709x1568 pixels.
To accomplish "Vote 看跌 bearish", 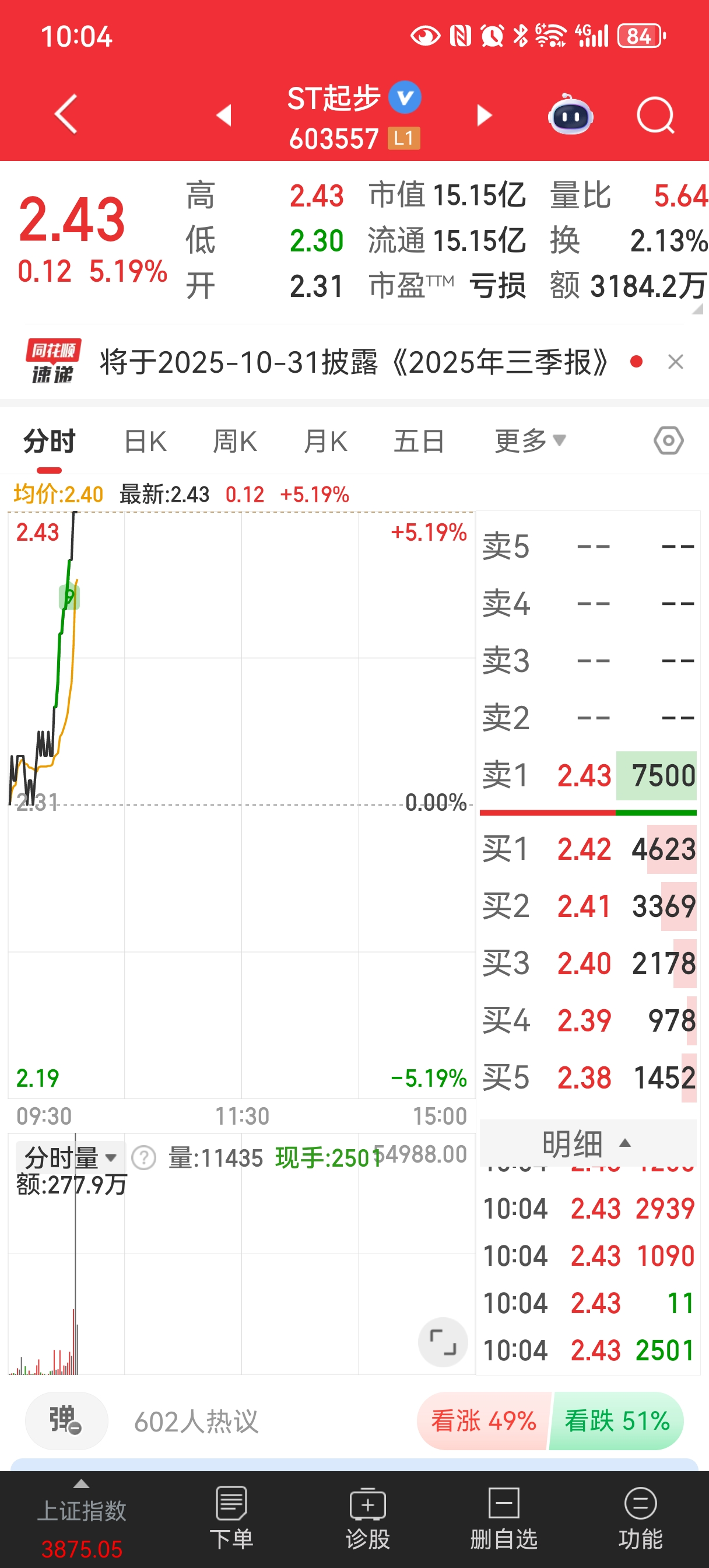I will coord(616,1422).
